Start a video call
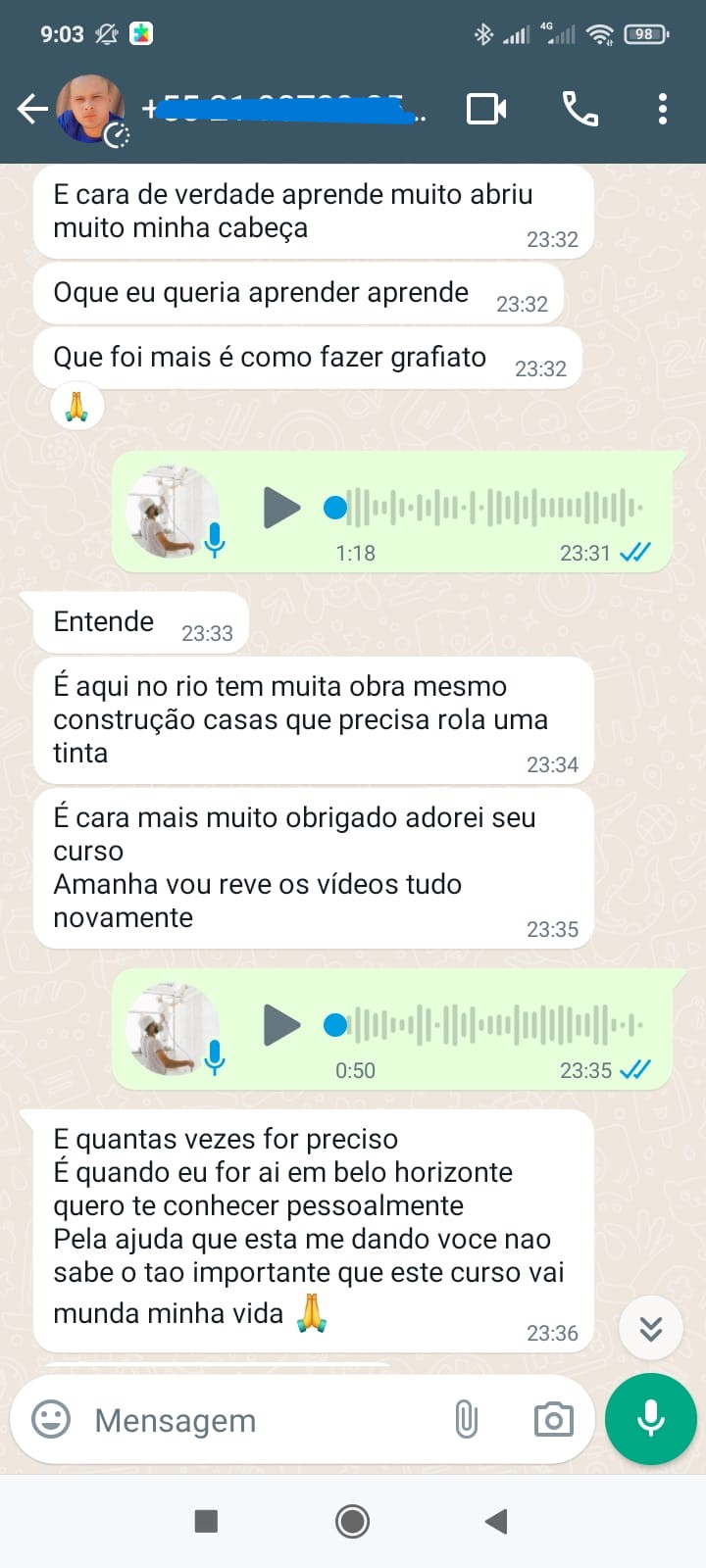Image resolution: width=706 pixels, height=1568 pixels. (x=486, y=109)
